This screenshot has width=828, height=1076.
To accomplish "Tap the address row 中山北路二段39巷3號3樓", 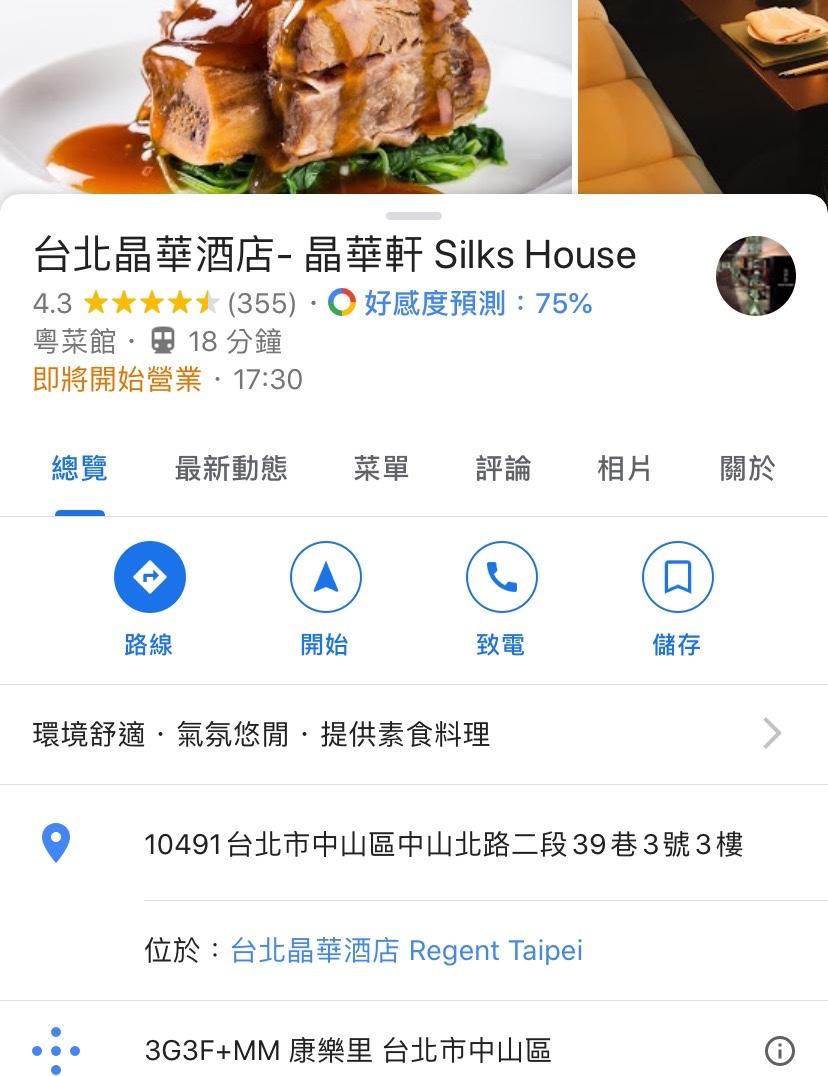I will pos(443,845).
